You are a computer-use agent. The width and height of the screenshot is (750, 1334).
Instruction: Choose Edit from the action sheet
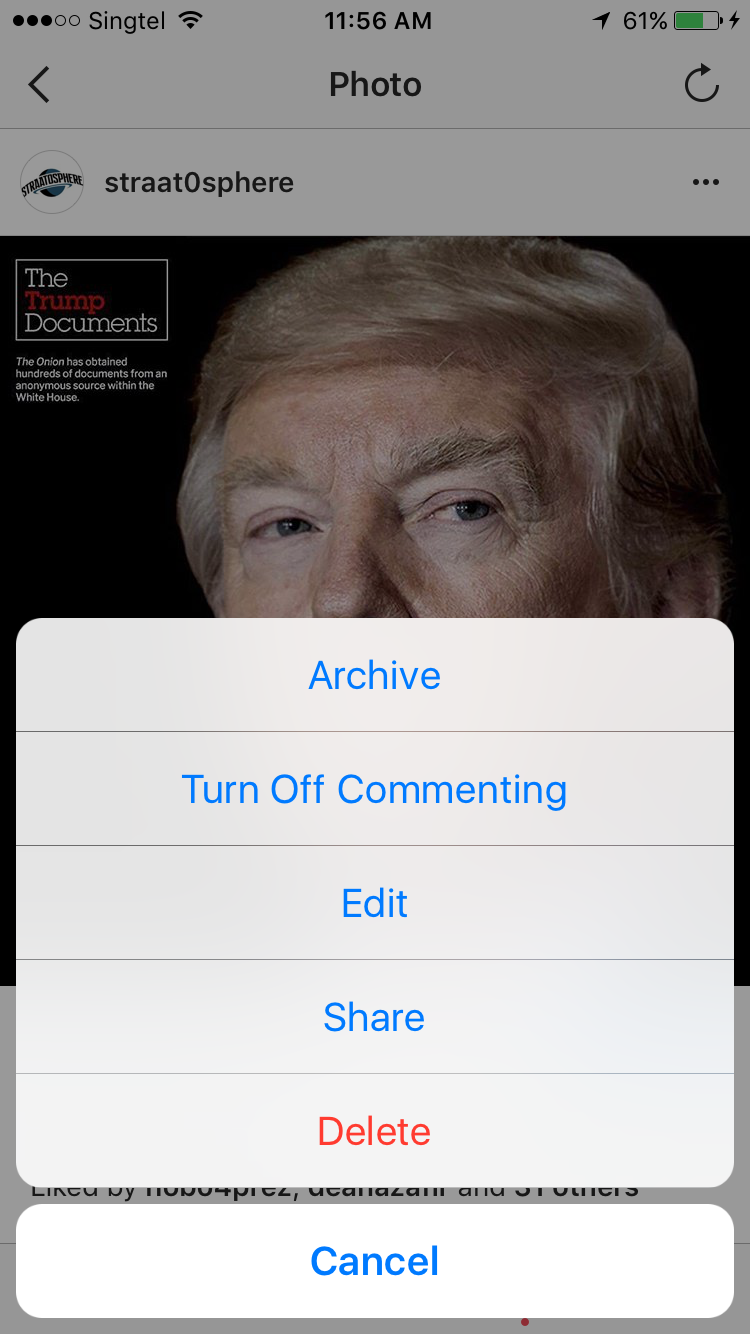click(374, 903)
